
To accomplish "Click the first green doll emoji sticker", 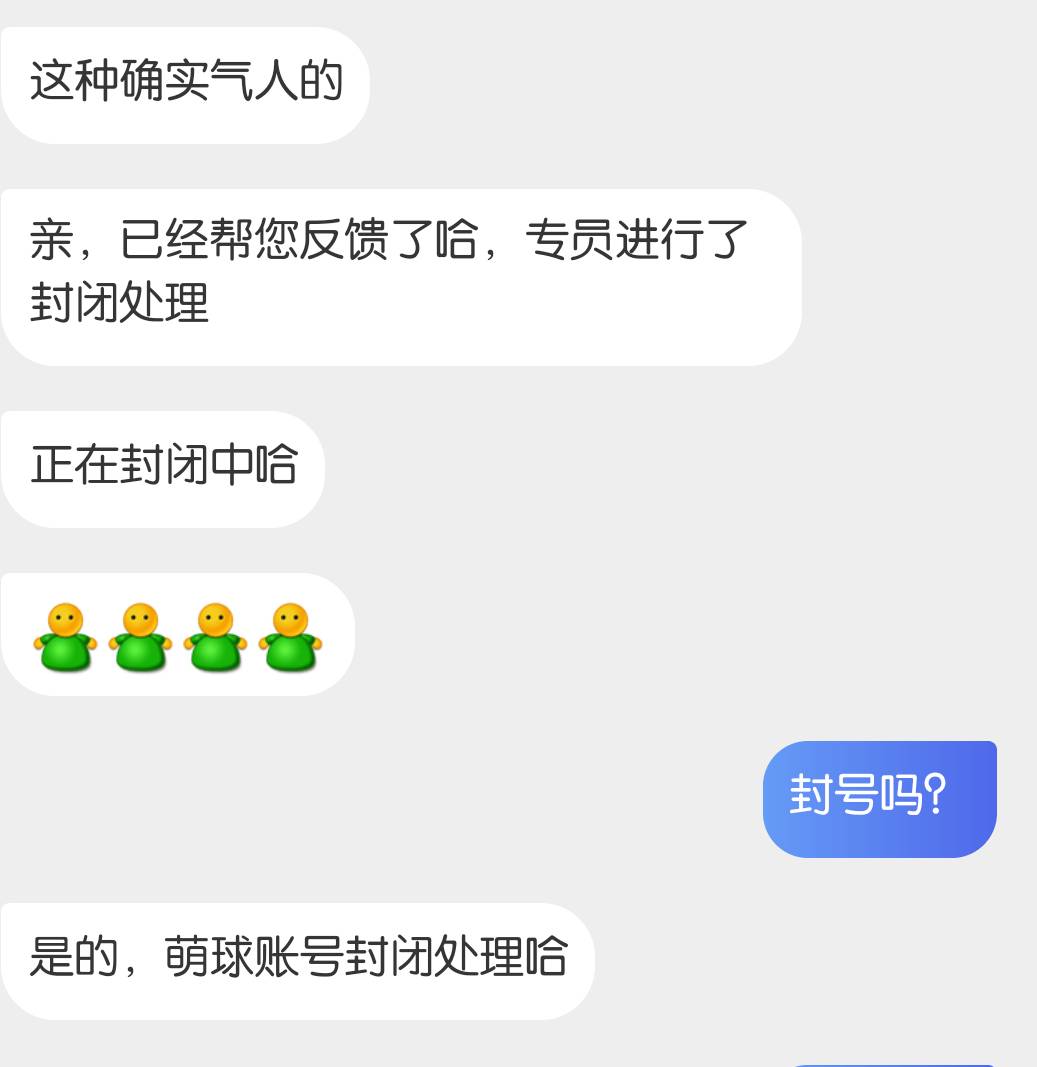I will pyautogui.click(x=65, y=633).
